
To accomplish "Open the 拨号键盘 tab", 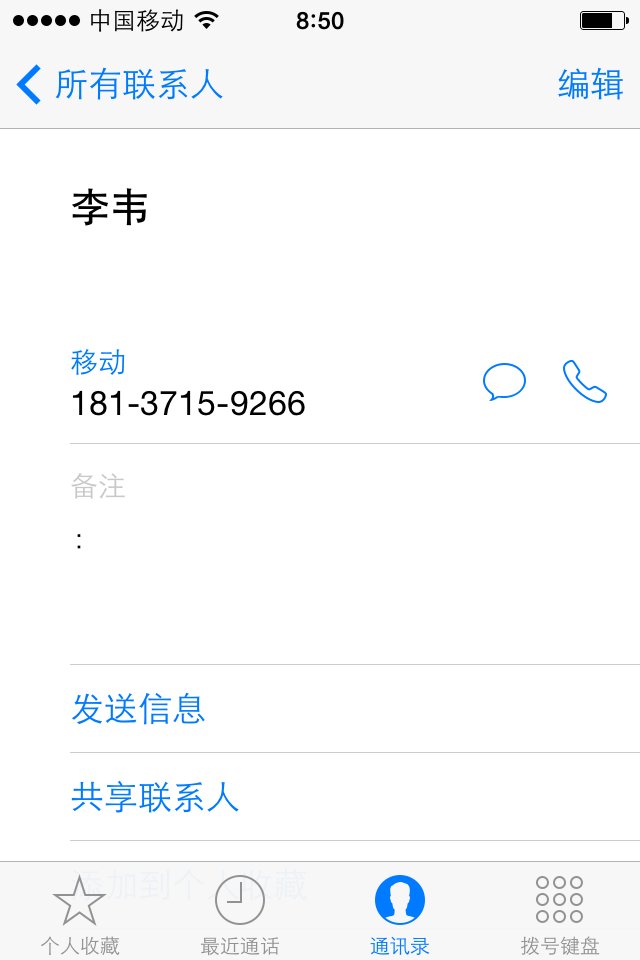I will click(x=560, y=912).
